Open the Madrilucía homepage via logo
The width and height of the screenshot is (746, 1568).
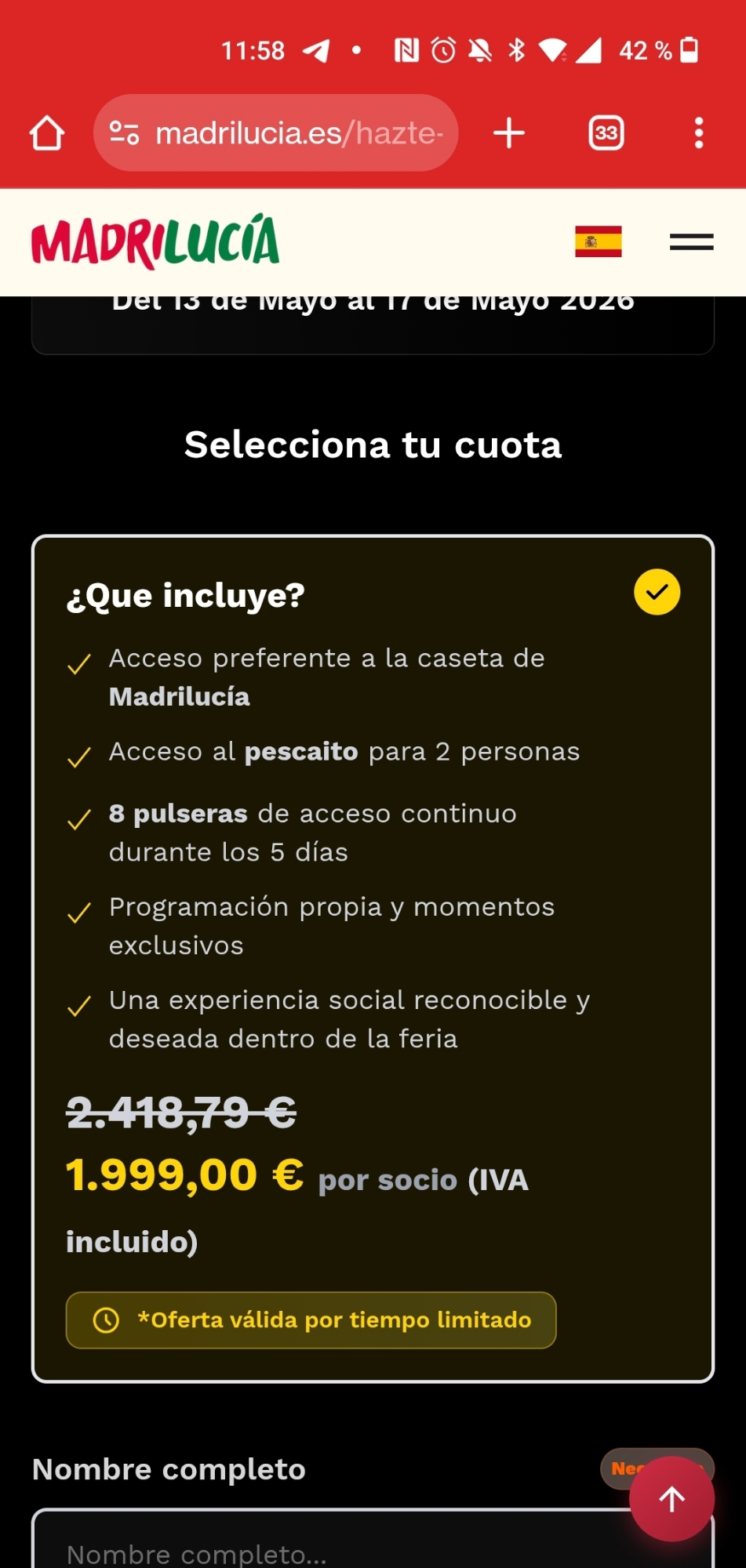point(155,241)
